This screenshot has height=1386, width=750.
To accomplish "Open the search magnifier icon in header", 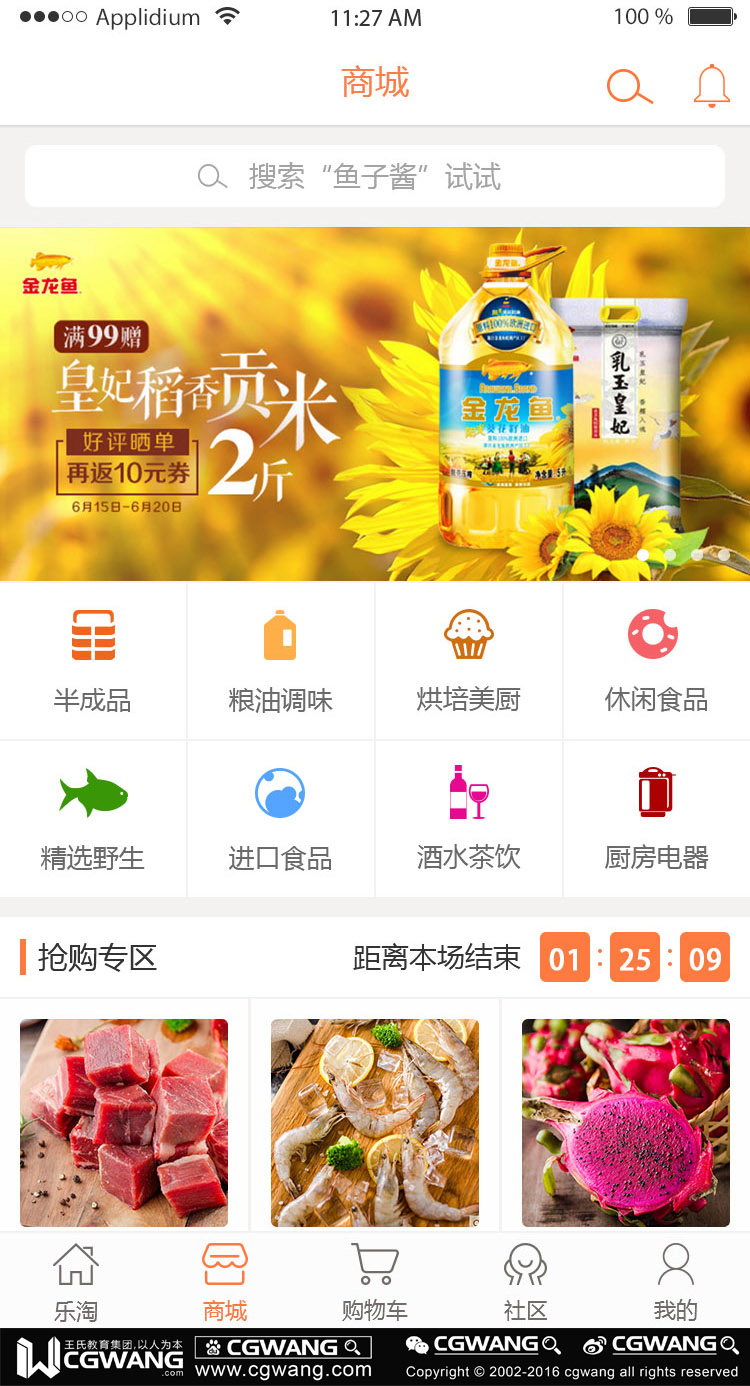I will coord(628,86).
